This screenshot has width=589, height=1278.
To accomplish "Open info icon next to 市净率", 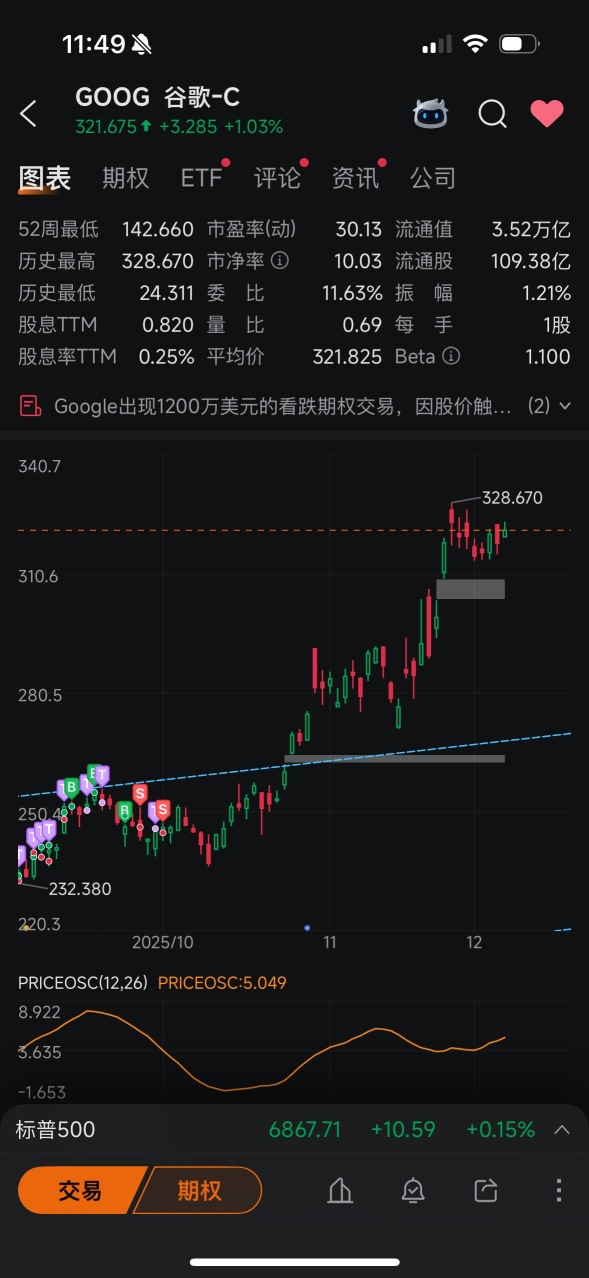I will coord(280,261).
